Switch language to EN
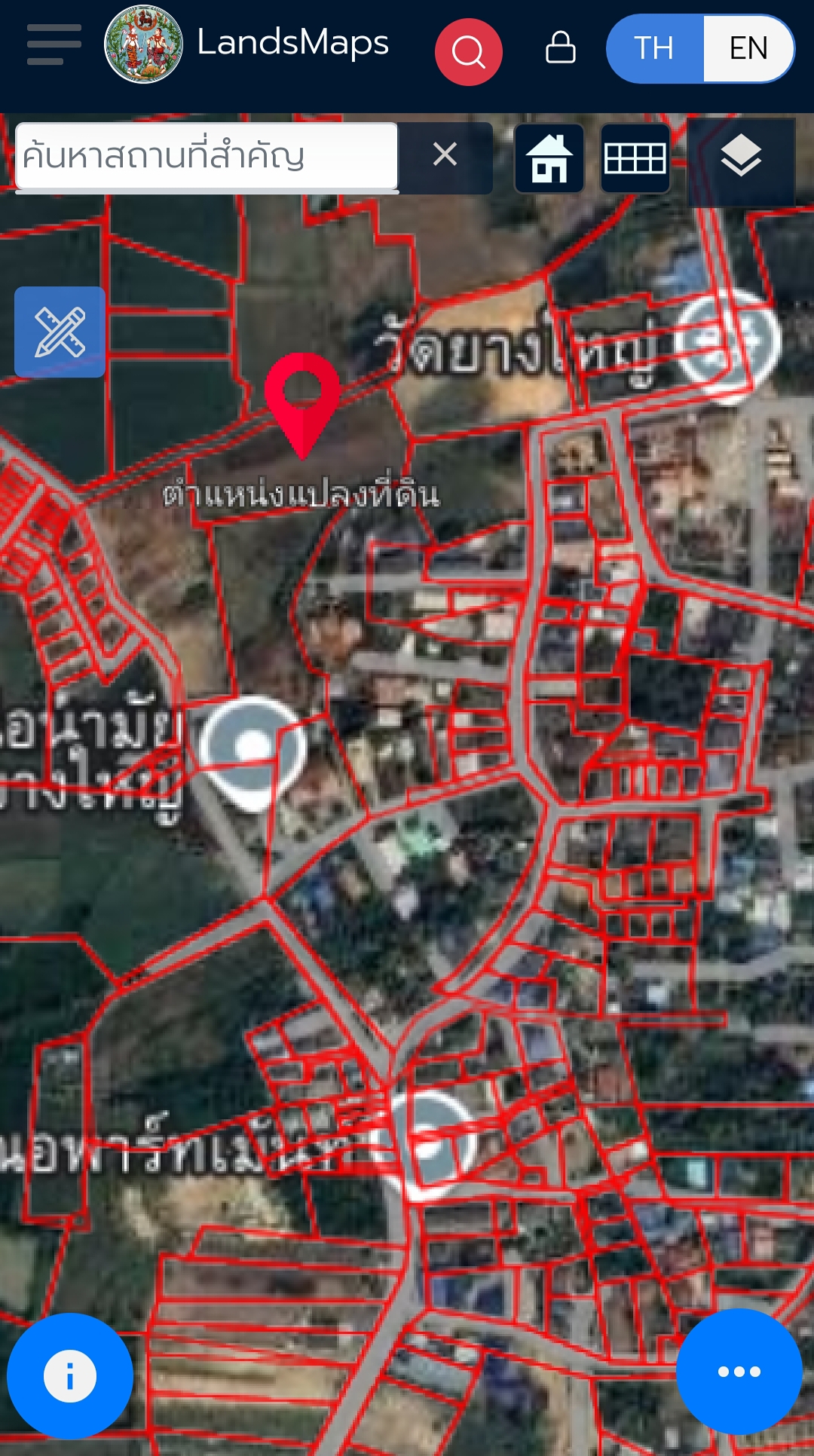This screenshot has width=814, height=1456. pos(748,48)
